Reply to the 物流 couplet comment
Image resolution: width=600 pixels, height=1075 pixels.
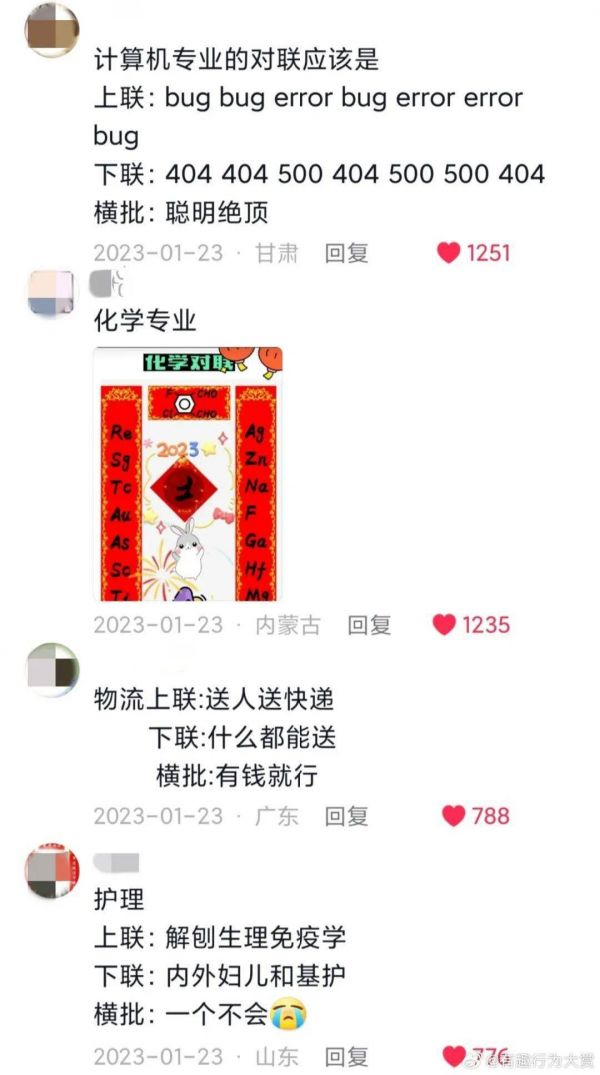pos(346,816)
